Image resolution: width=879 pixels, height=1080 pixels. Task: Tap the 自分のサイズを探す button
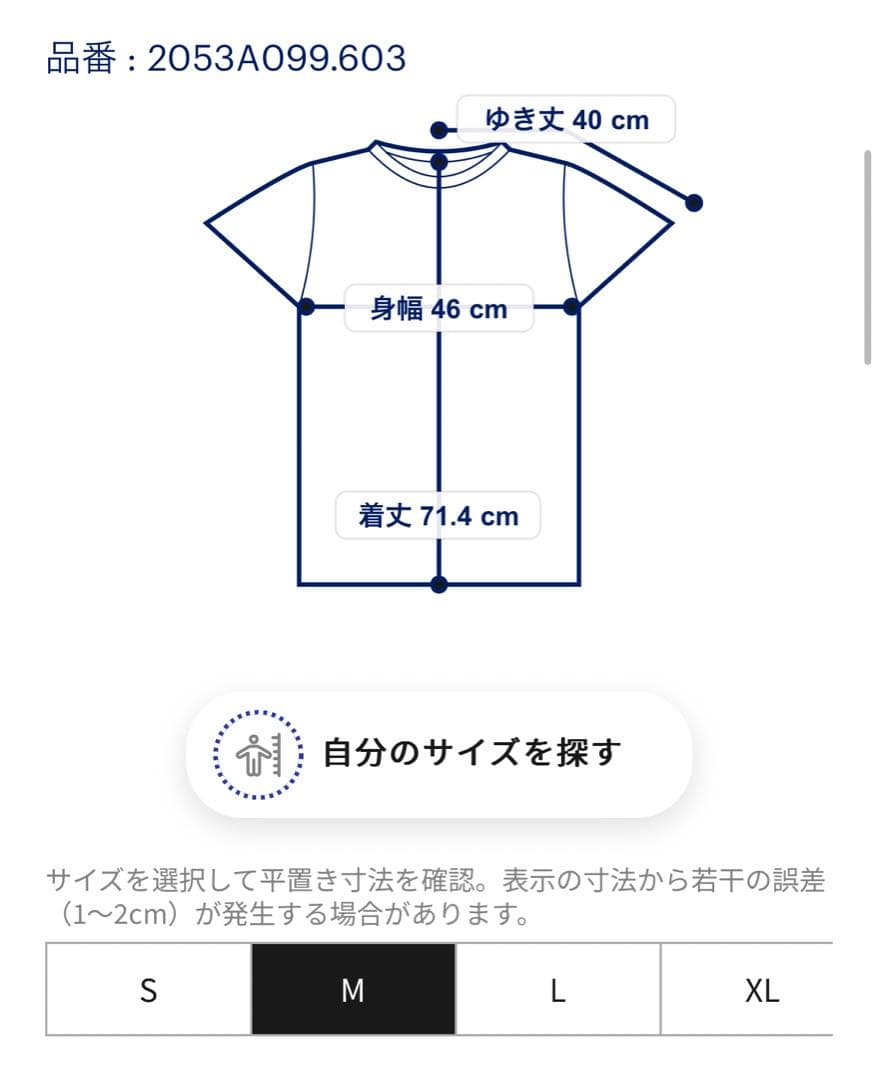point(439,754)
